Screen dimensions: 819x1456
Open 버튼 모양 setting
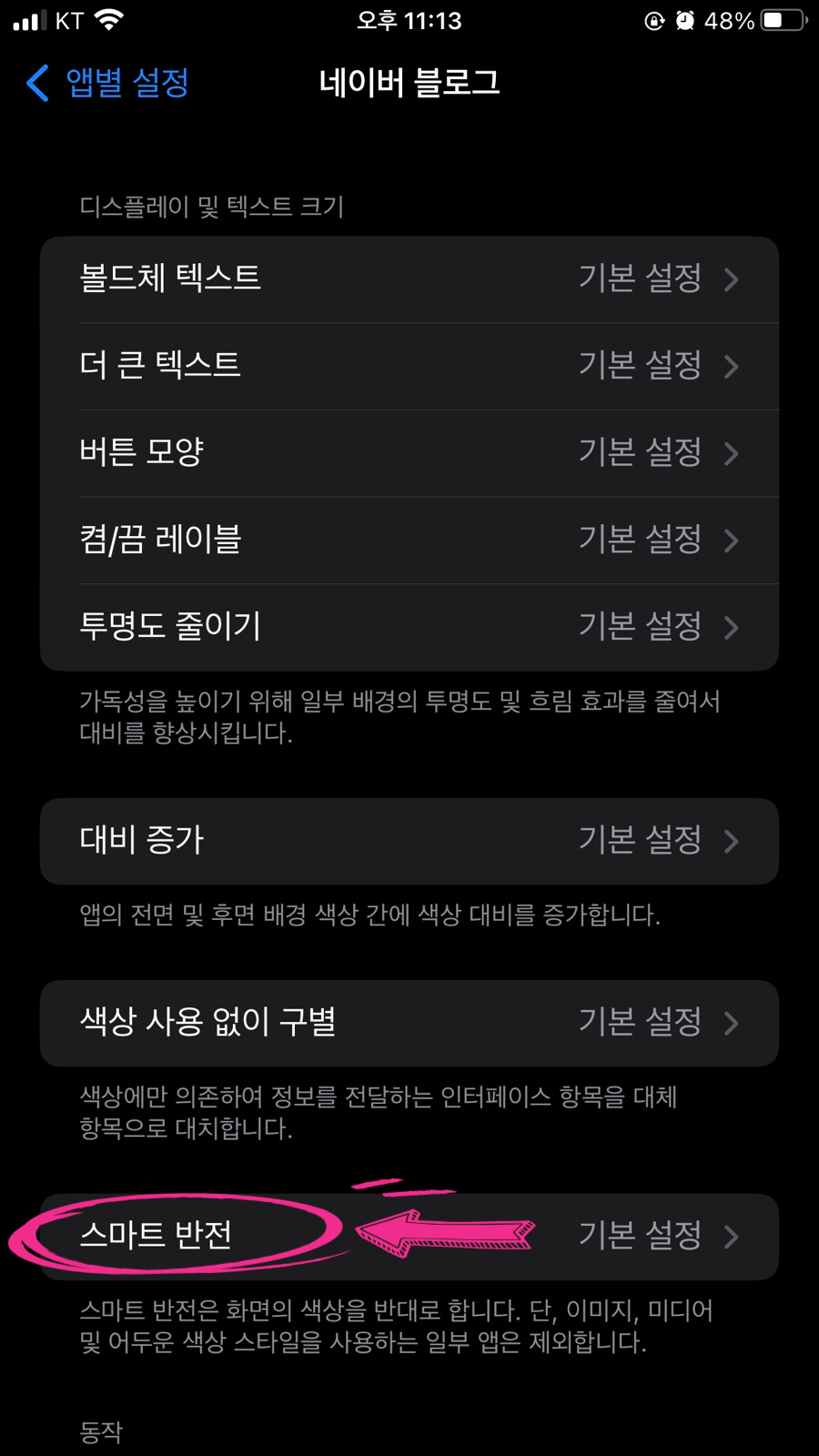[x=409, y=453]
